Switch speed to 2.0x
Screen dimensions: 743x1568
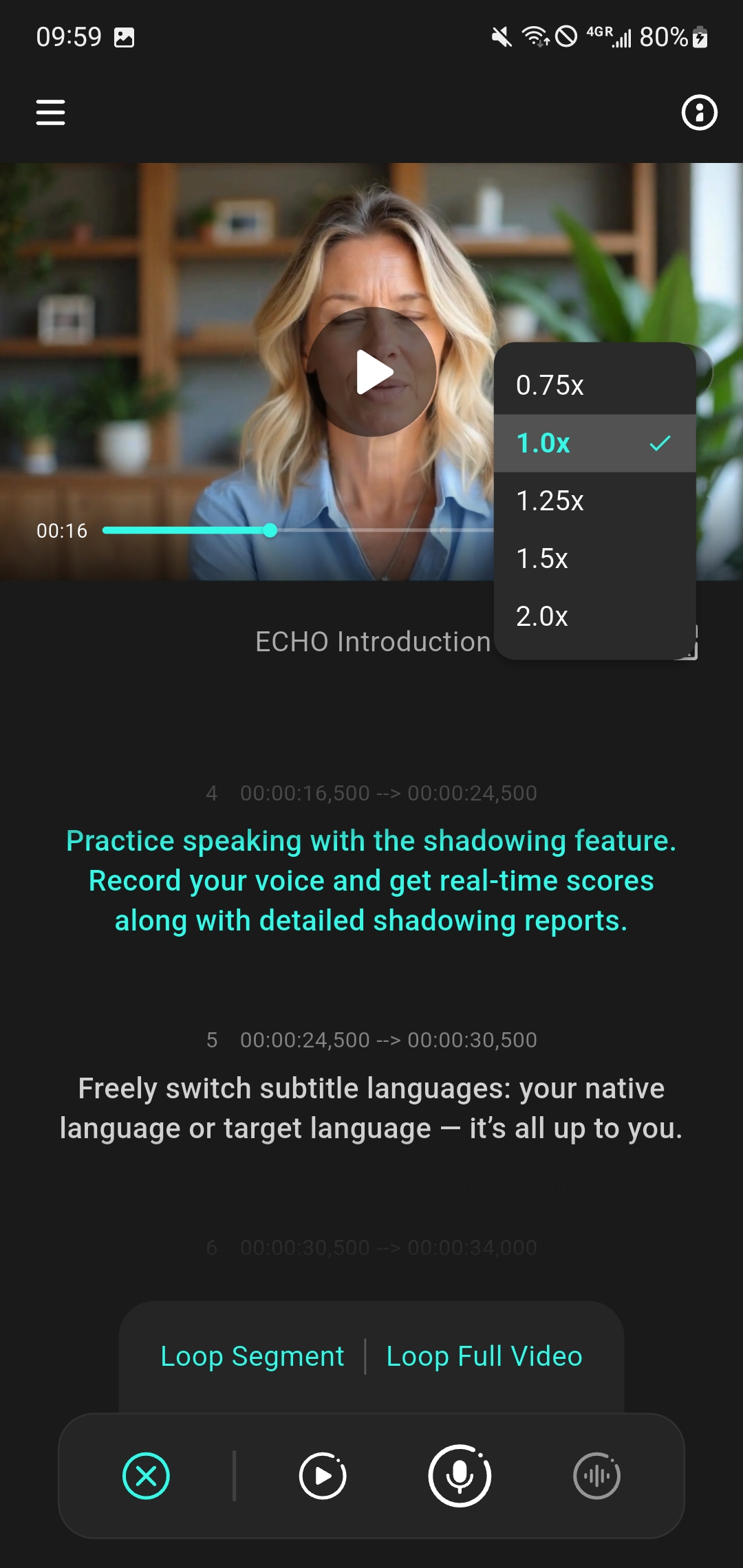[594, 616]
